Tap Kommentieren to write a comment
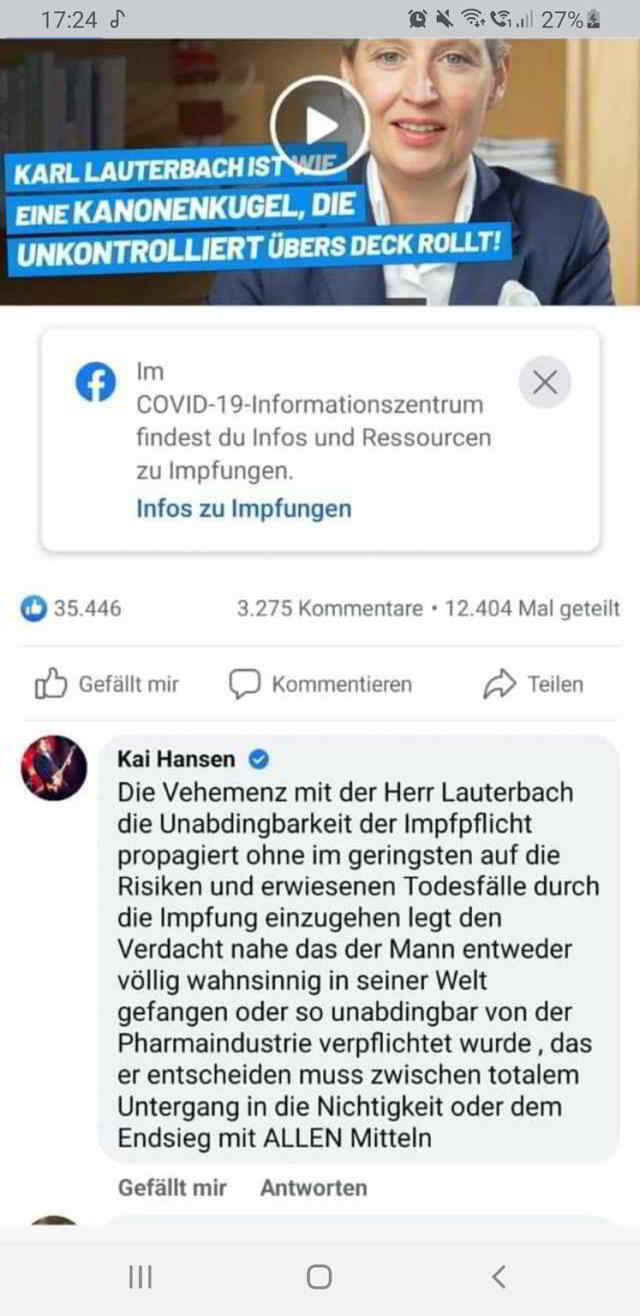 pyautogui.click(x=320, y=684)
